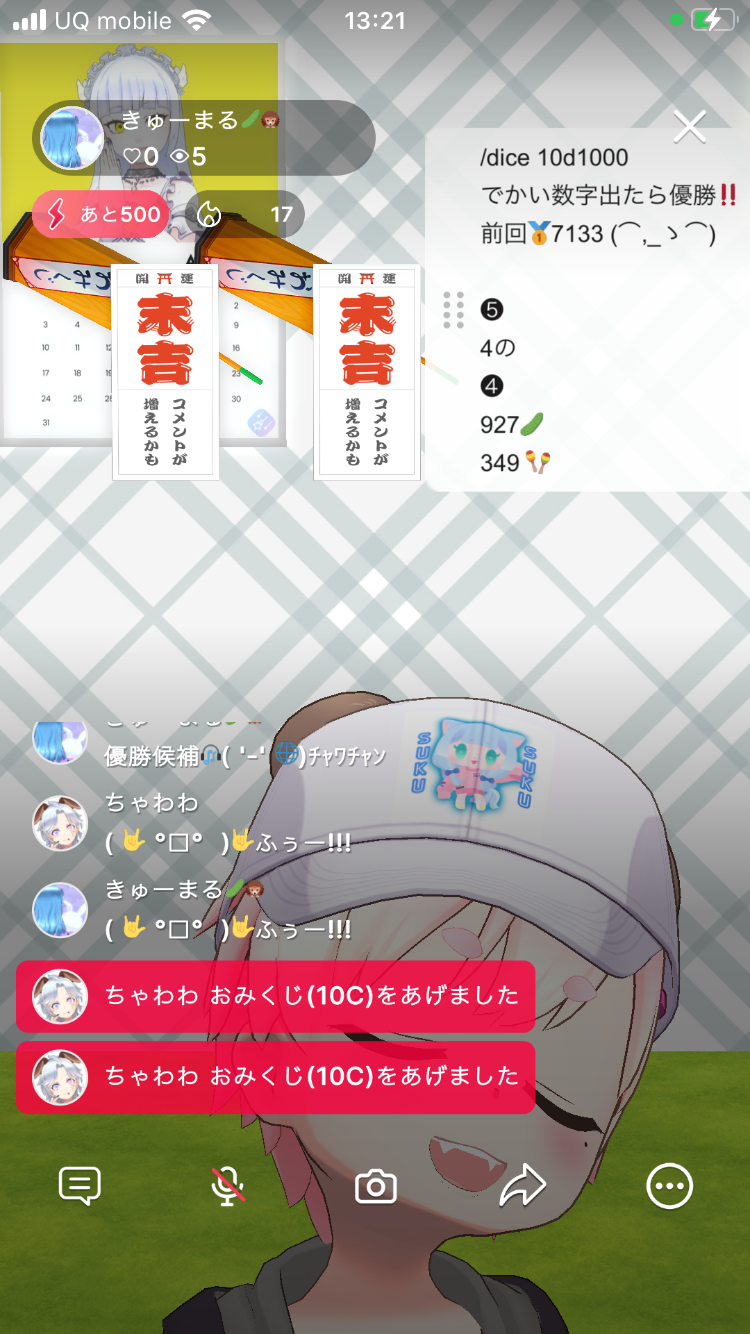
Task: Close the live stream with the X
Action: (690, 126)
